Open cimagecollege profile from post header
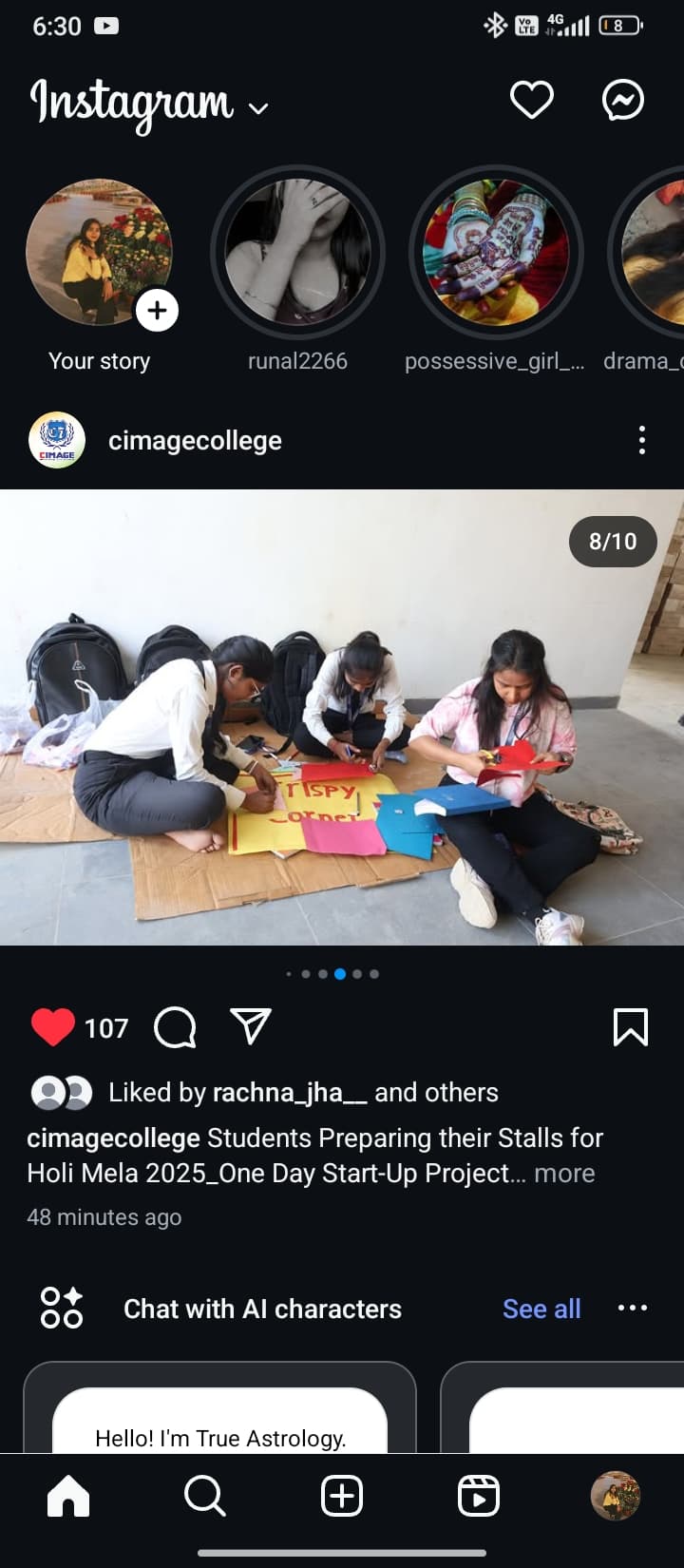 (x=194, y=441)
